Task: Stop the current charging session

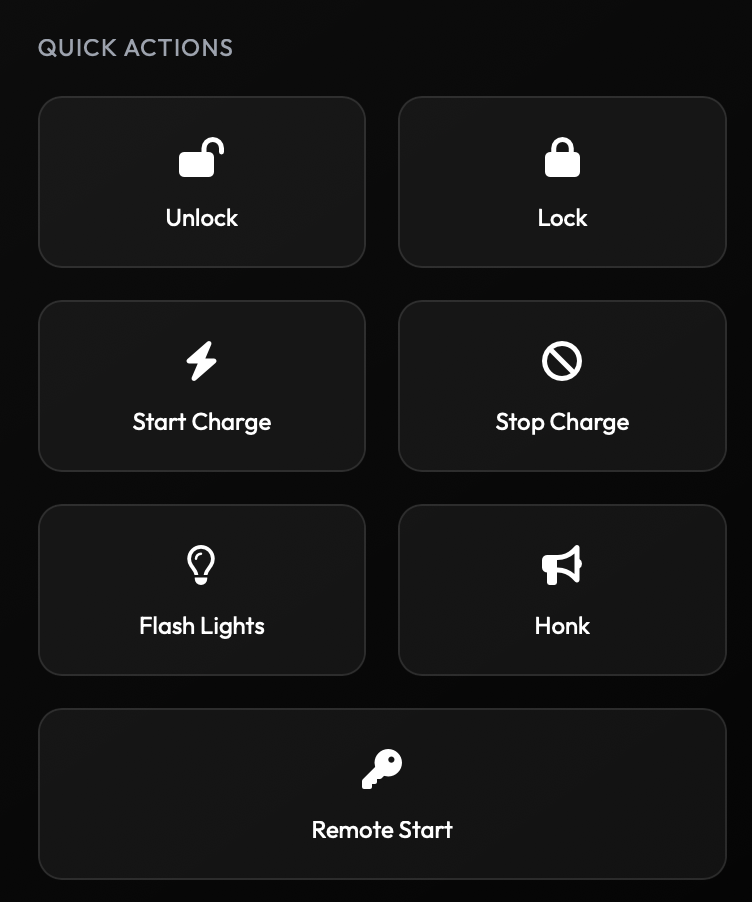Action: [x=562, y=385]
